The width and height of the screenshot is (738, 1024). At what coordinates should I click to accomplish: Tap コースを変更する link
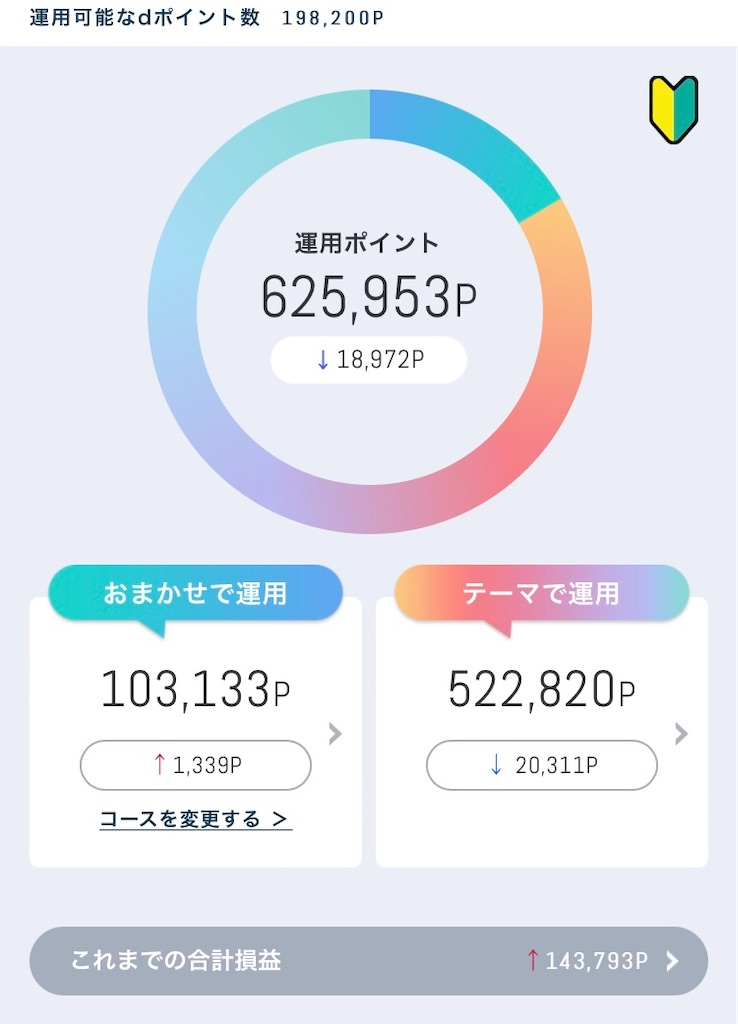195,819
